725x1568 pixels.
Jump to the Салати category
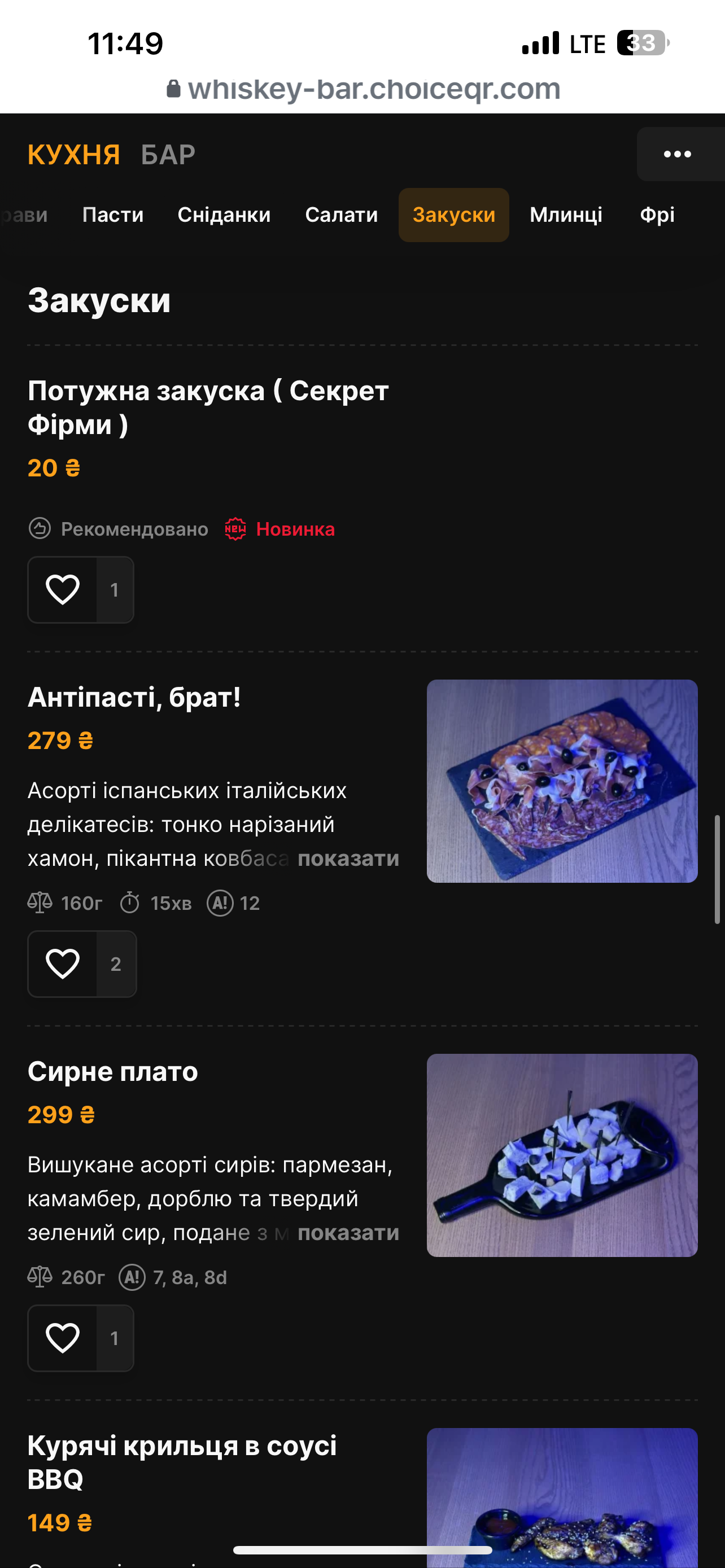tap(342, 215)
